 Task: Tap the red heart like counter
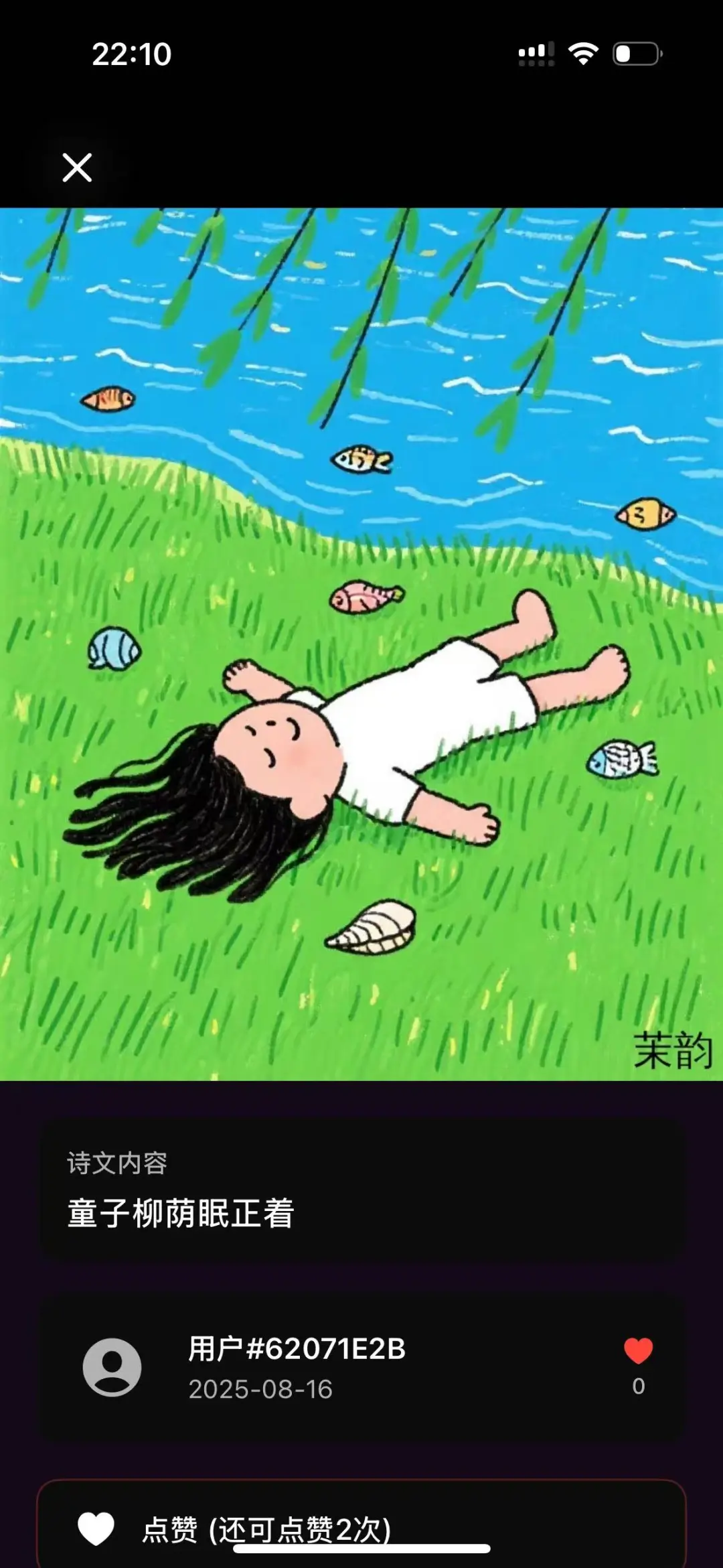[638, 1351]
